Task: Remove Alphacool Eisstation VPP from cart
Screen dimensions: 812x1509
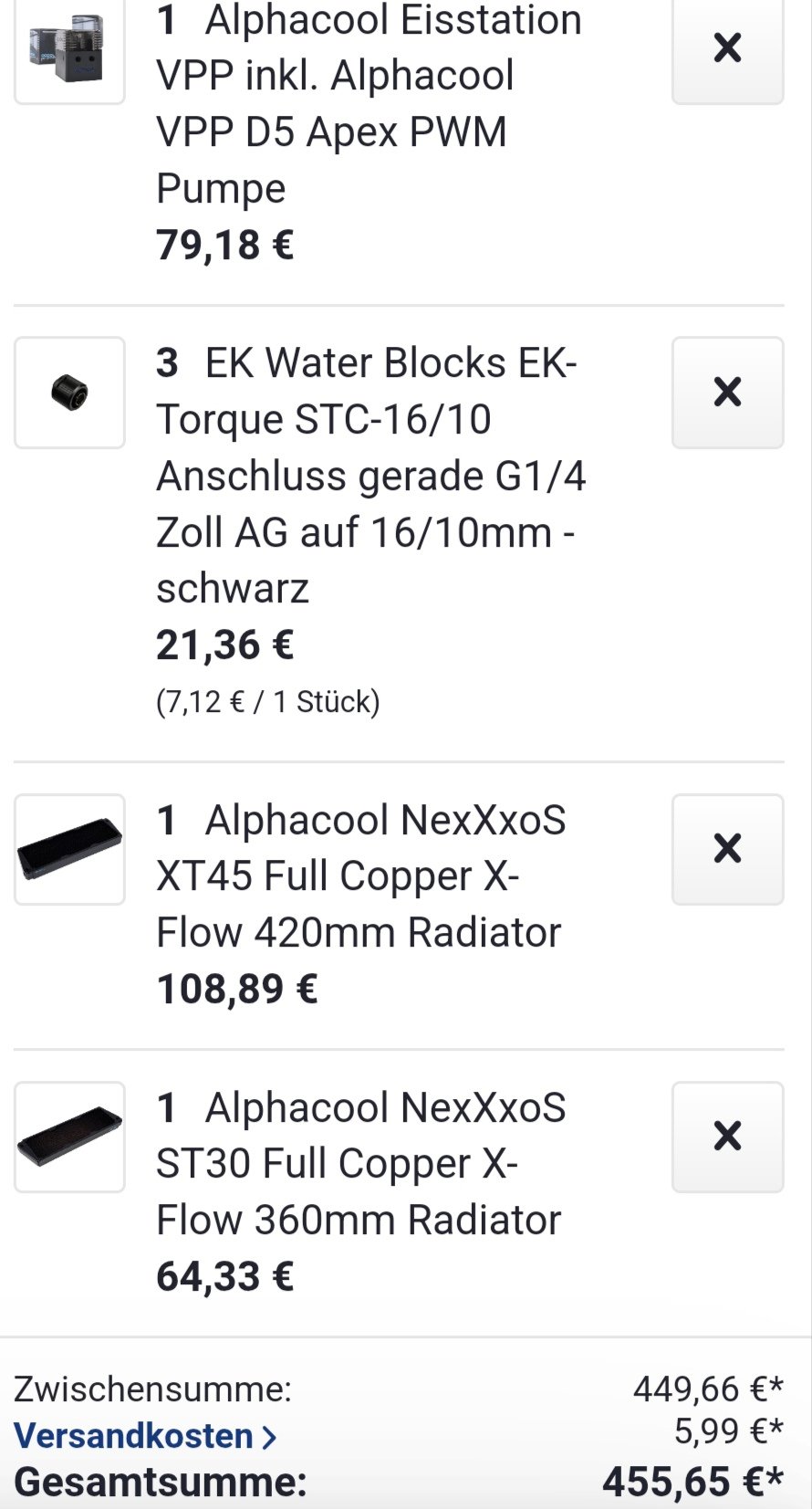Action: click(x=727, y=48)
